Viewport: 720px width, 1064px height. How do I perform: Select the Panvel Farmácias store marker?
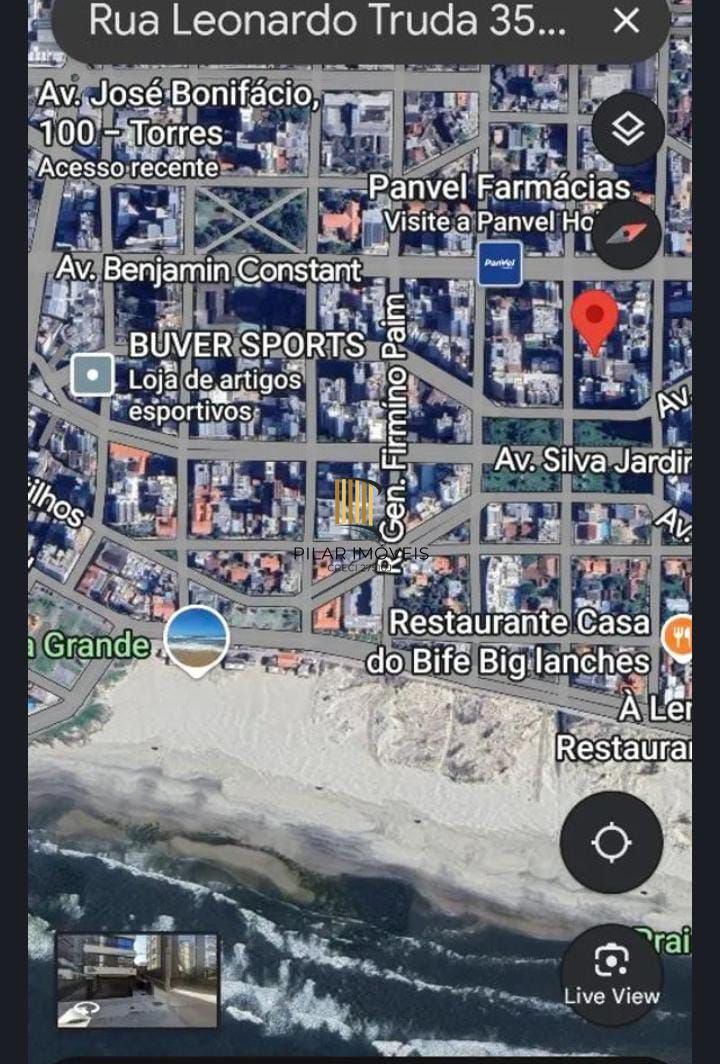(500, 263)
